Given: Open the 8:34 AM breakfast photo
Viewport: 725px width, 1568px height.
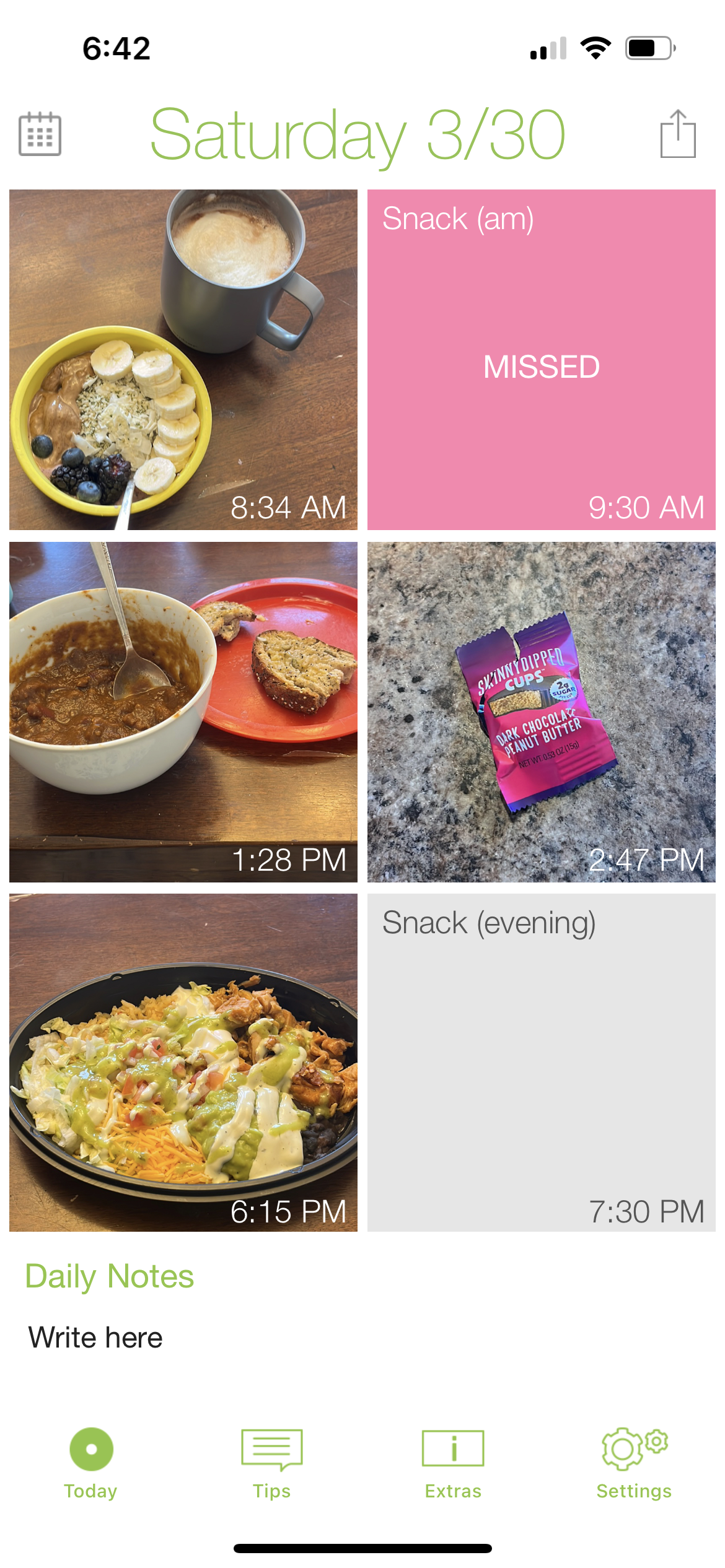Looking at the screenshot, I should (x=183, y=360).
